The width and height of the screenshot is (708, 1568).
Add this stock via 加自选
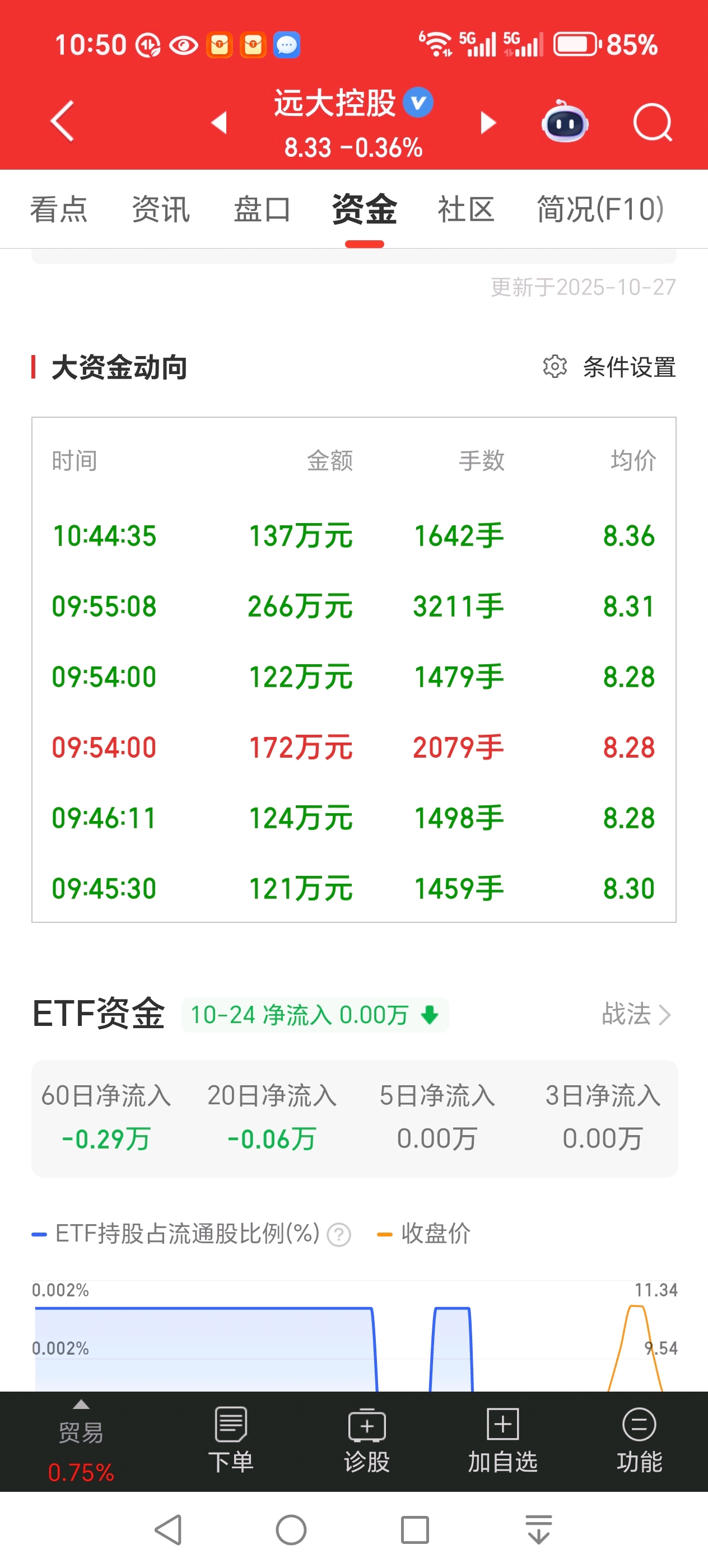[503, 1440]
